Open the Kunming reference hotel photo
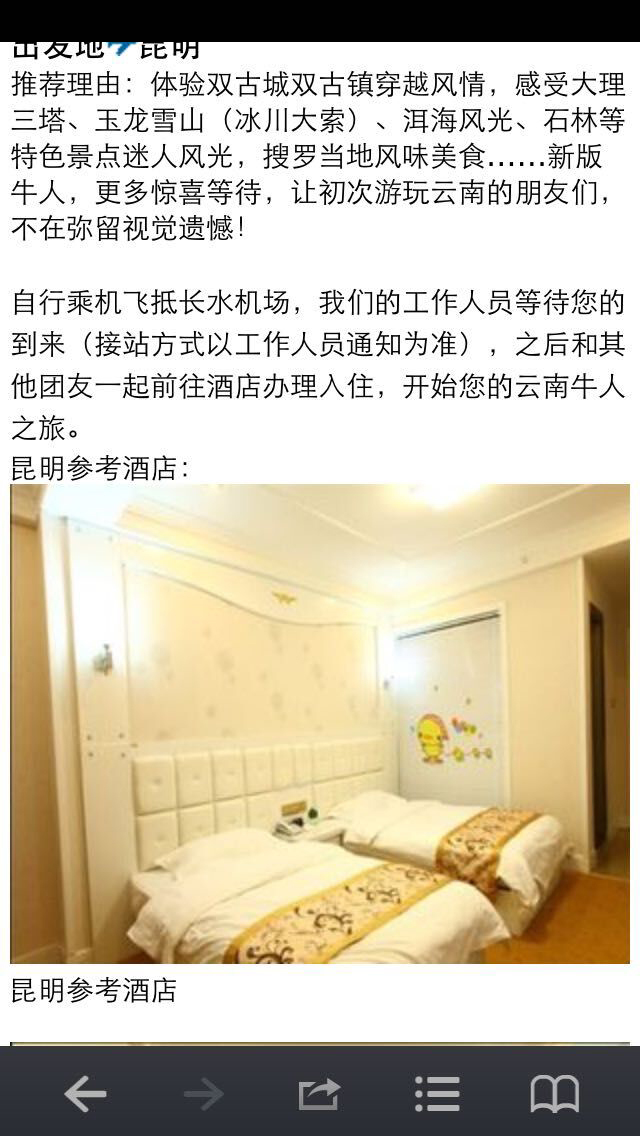Screen dimensions: 640x1136 coord(320,724)
